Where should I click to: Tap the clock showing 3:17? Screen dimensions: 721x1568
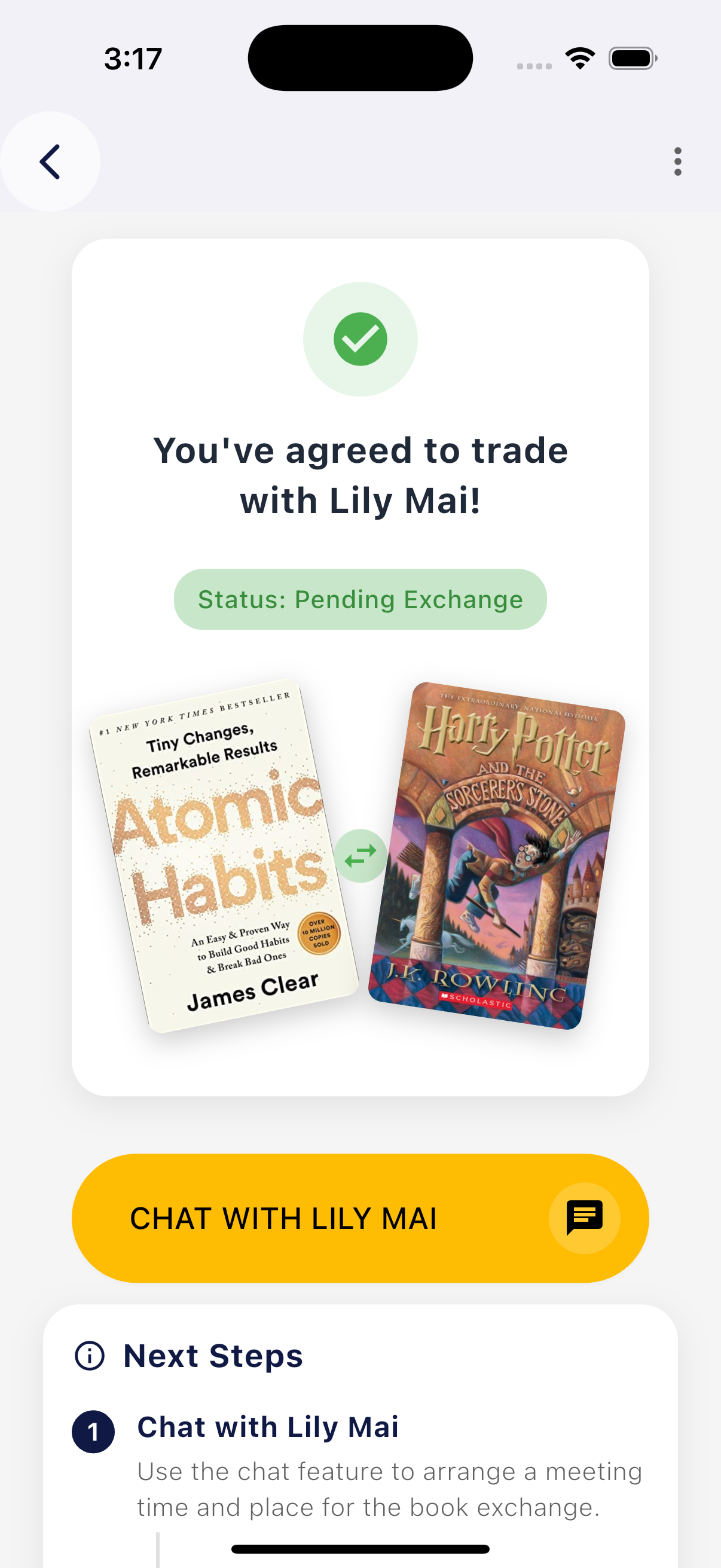point(134,58)
